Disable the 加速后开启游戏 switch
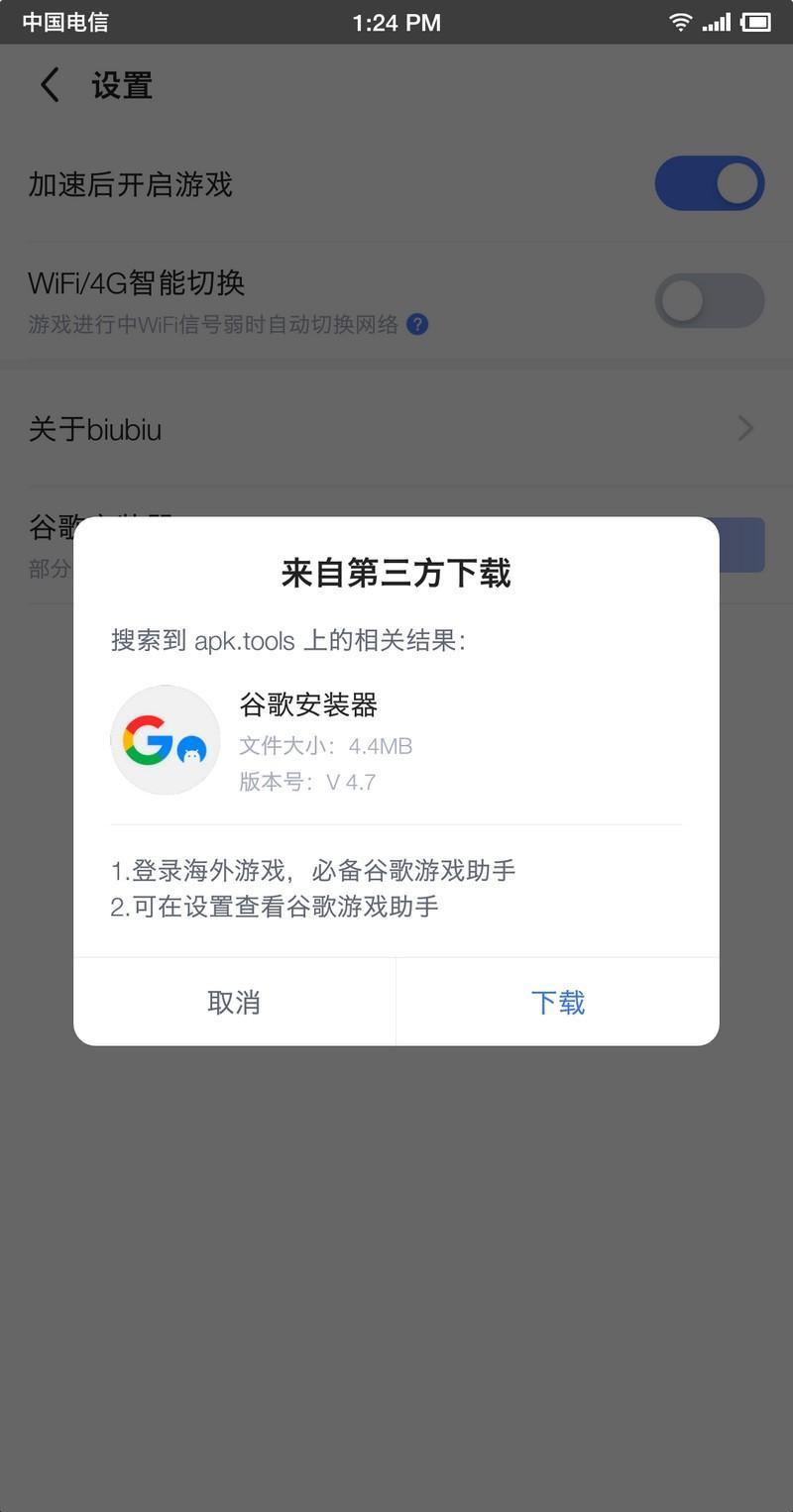Viewport: 793px width, 1512px height. [710, 183]
